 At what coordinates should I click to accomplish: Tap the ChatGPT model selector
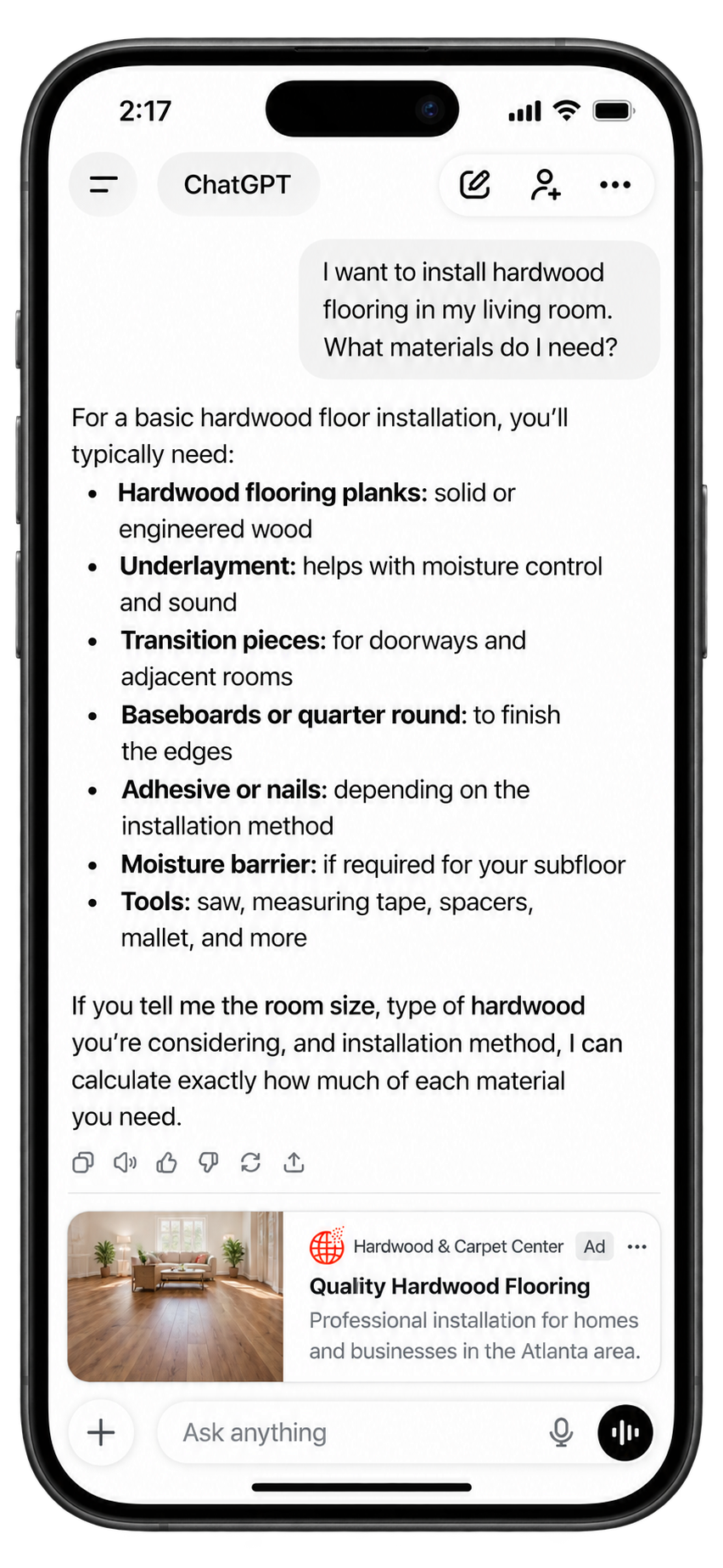tap(238, 184)
